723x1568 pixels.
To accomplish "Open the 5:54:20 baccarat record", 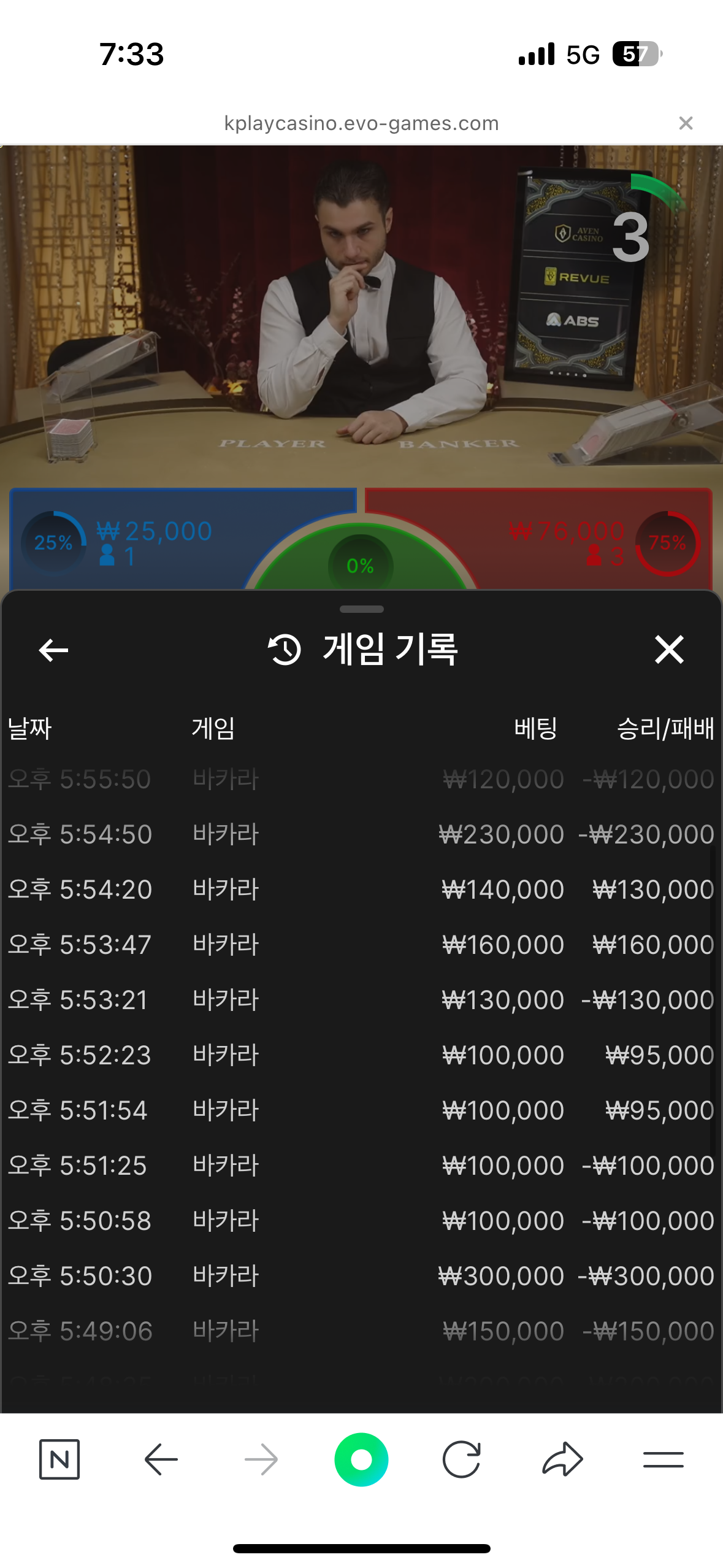I will tap(361, 890).
